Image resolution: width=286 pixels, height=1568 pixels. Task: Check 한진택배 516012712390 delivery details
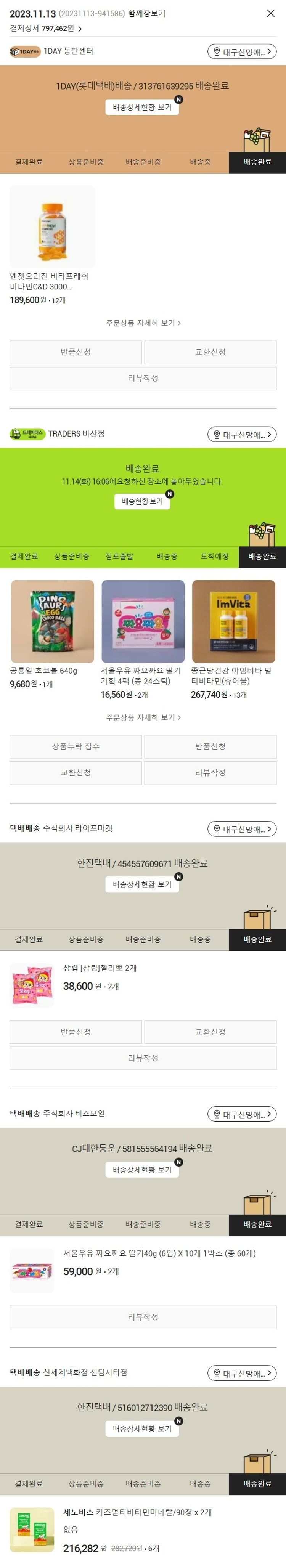tap(142, 1428)
